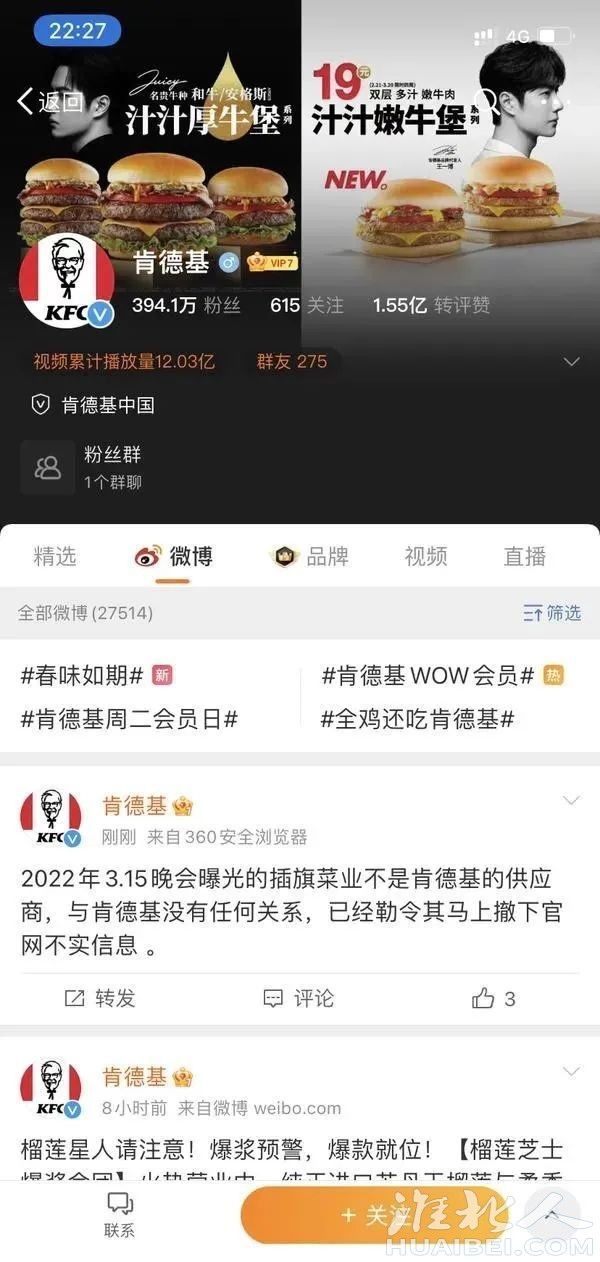Repost the 3.15晚会 statement post
Image resolution: width=600 pixels, height=1262 pixels.
100,998
